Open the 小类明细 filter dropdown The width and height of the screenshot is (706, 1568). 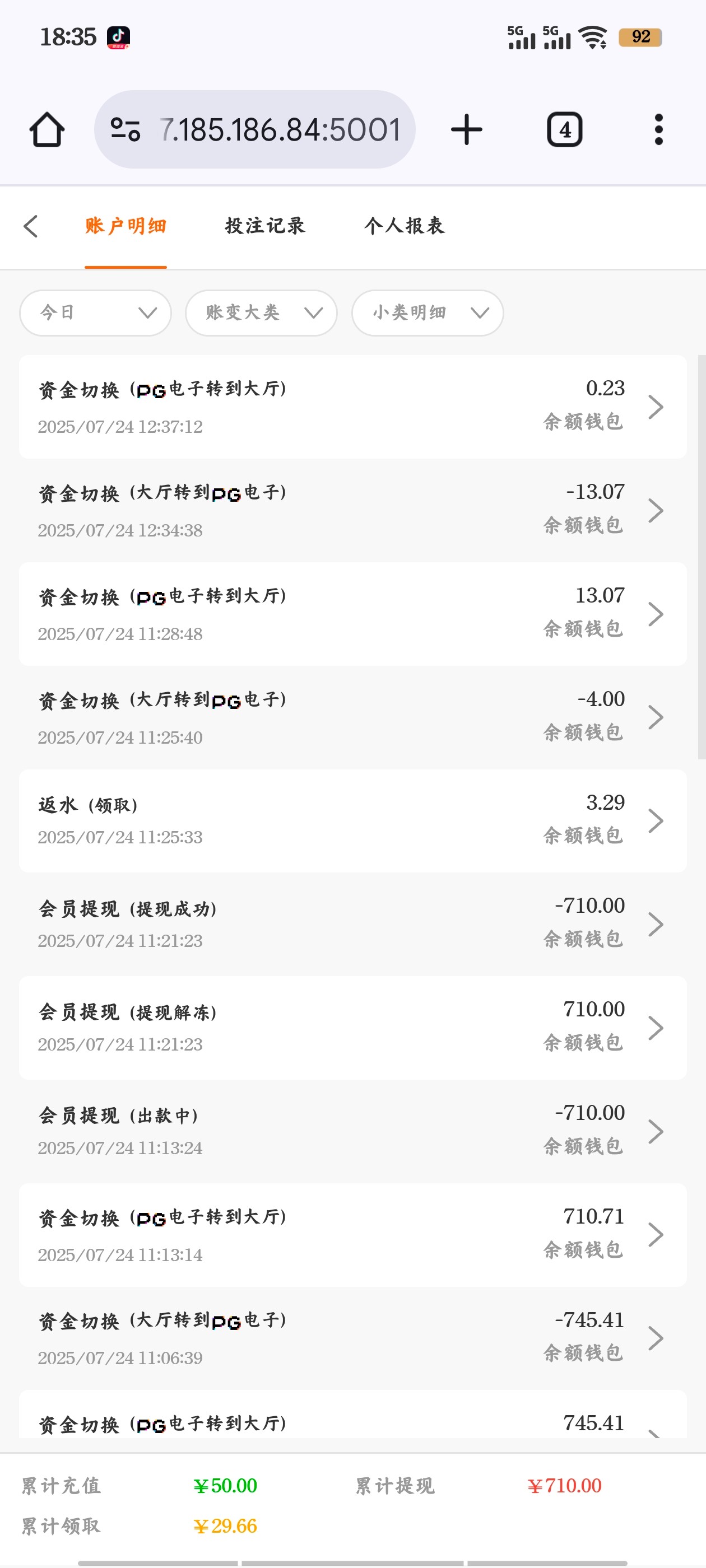tap(427, 313)
